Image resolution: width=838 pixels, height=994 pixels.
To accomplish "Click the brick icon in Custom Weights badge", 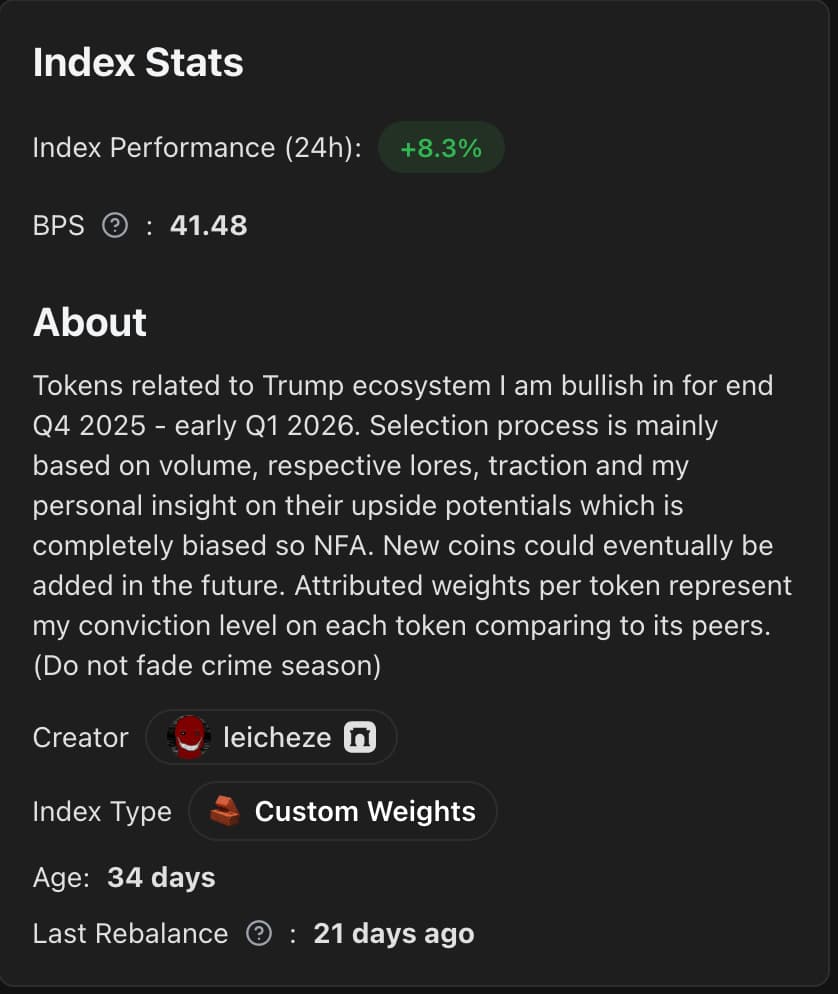I will point(226,811).
